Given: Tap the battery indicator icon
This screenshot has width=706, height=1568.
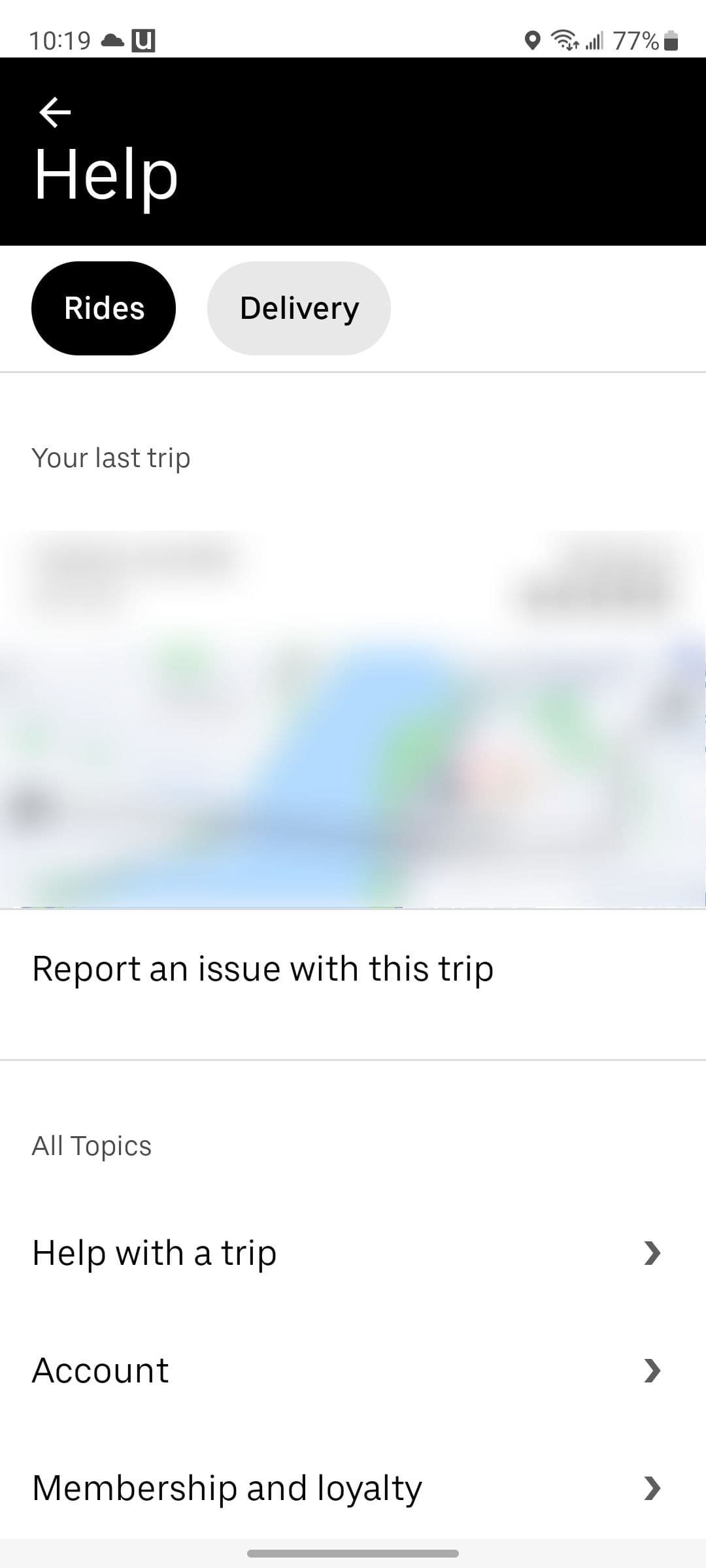Looking at the screenshot, I should point(671,41).
